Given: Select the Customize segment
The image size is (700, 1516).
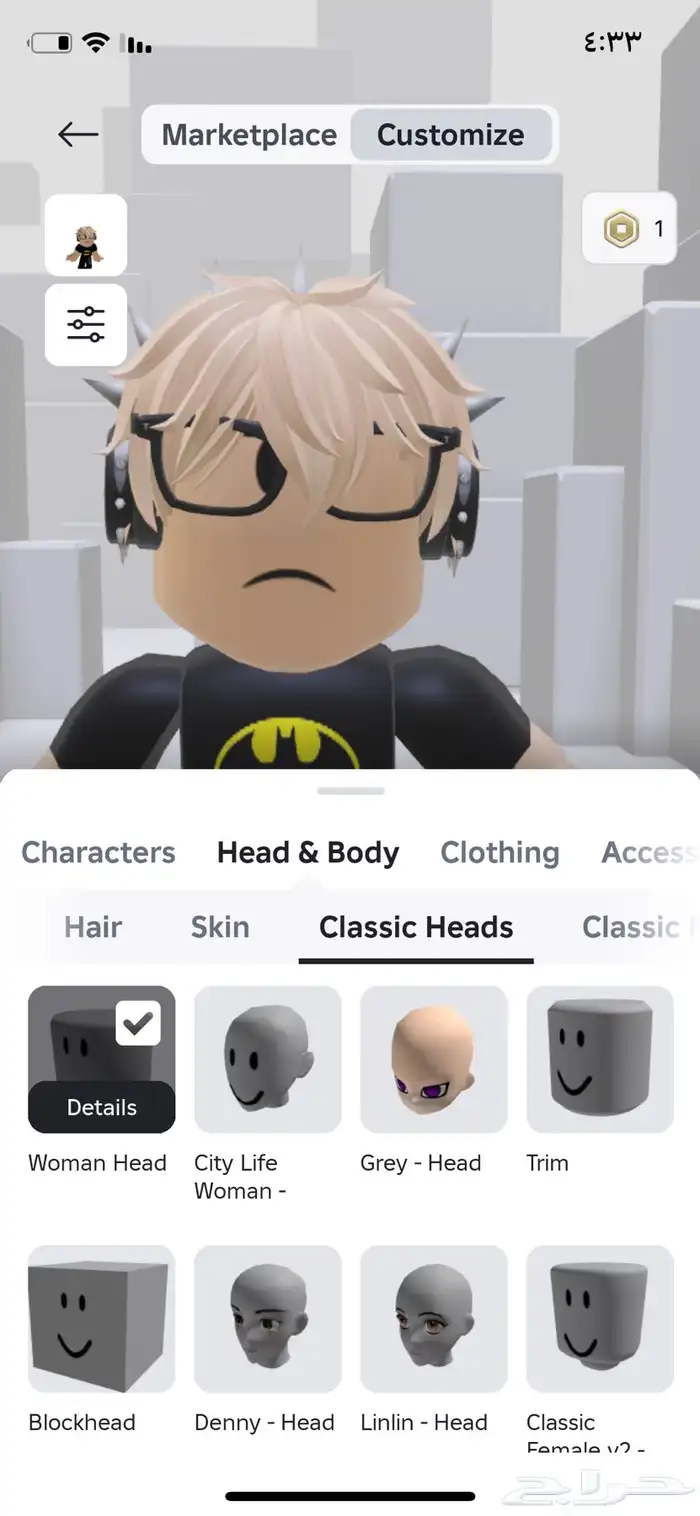Looking at the screenshot, I should click(450, 135).
